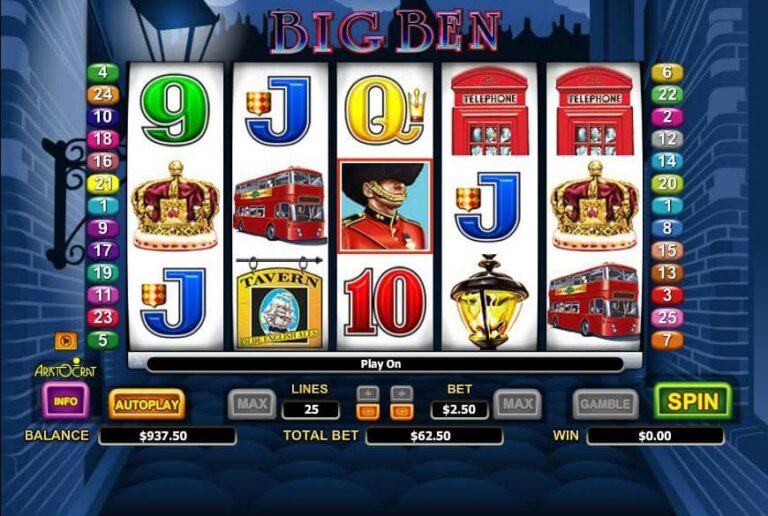This screenshot has height=516, width=768.
Task: Start AUTOPLAY mode
Action: point(146,405)
